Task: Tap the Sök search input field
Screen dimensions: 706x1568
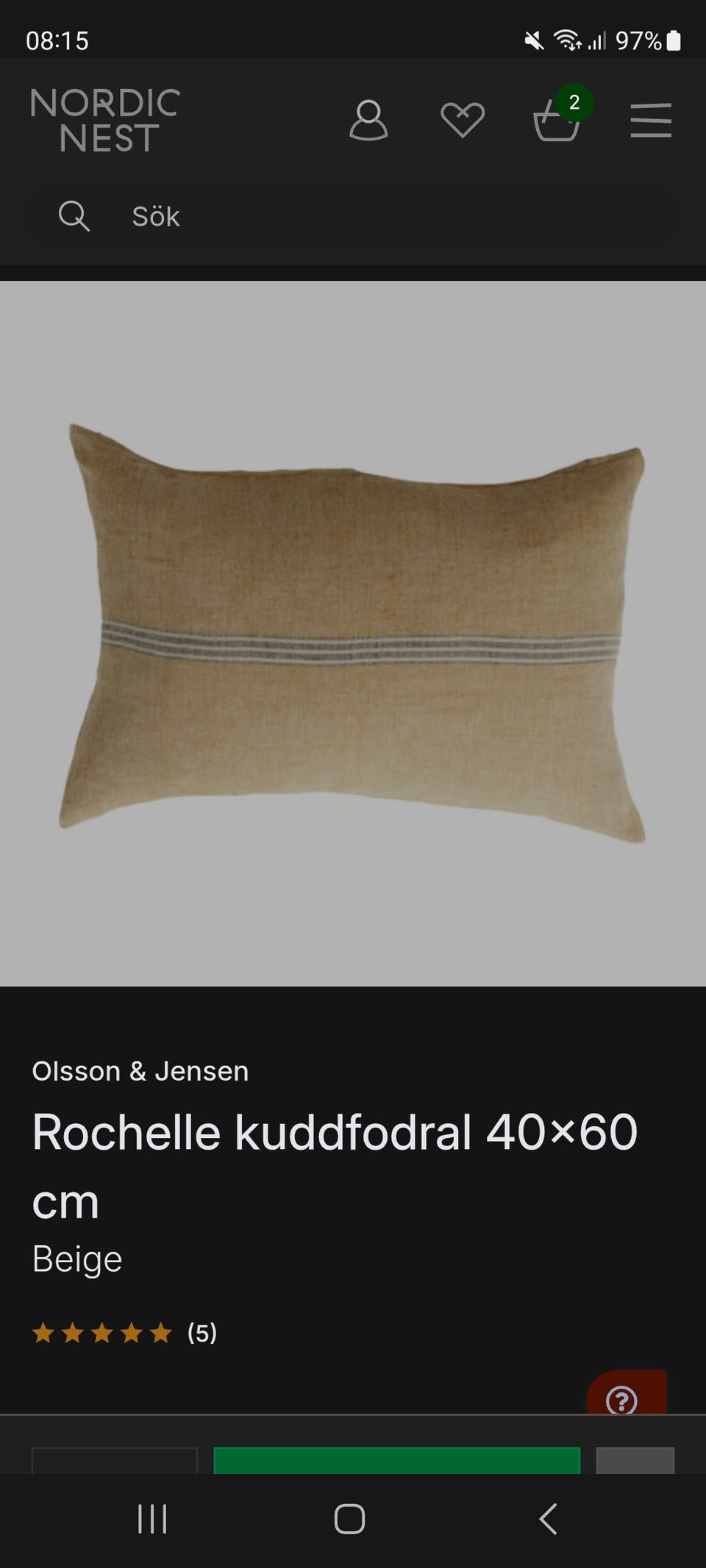Action: (x=294, y=216)
